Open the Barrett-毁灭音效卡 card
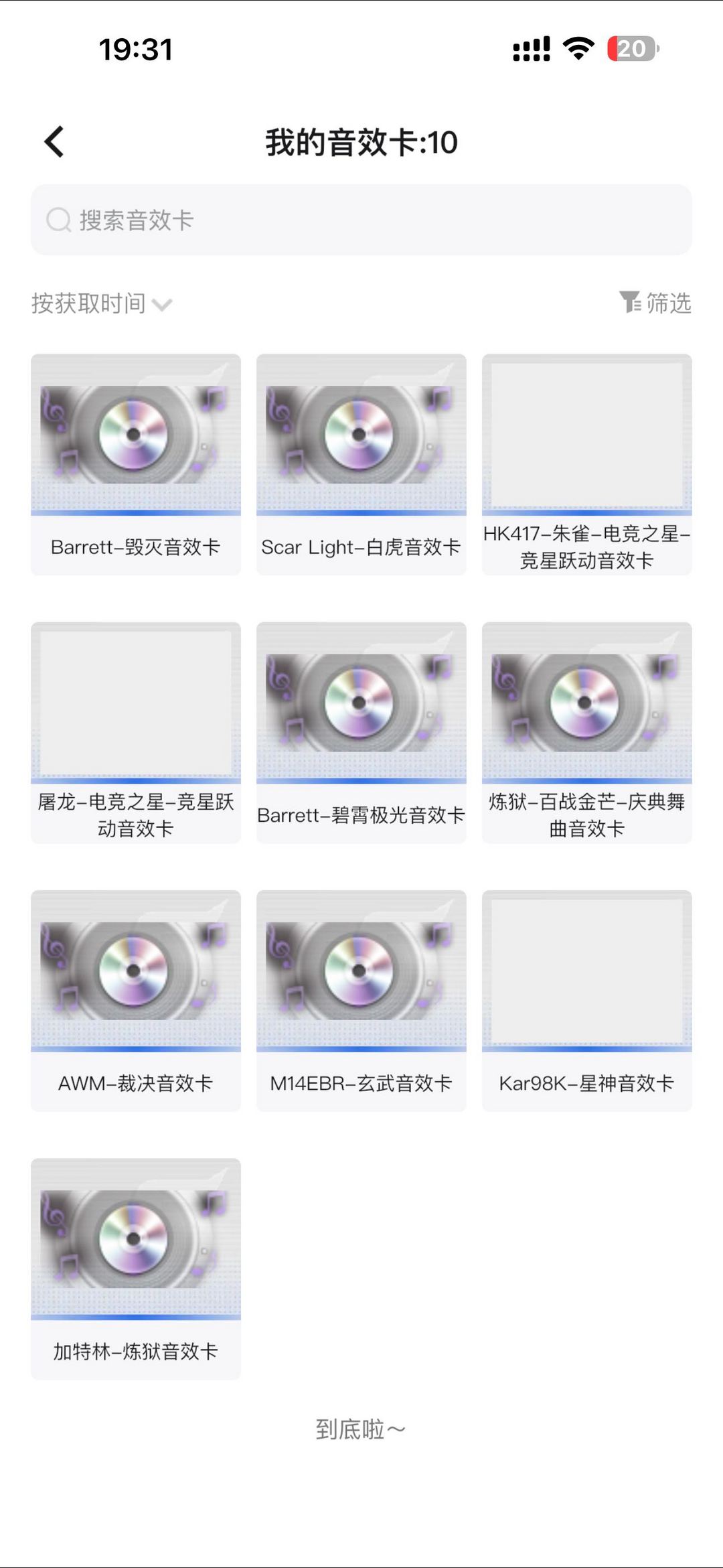Screen dimensions: 723x1568 (x=136, y=464)
